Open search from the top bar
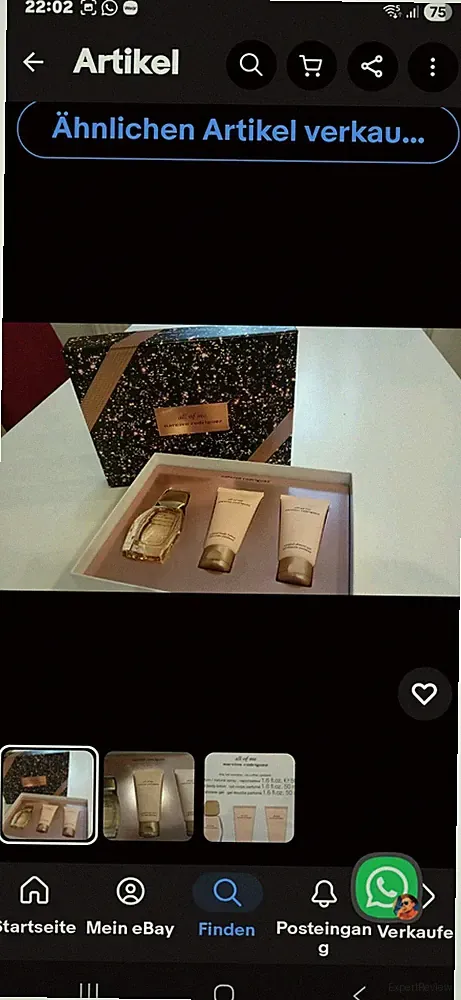Screen dimensions: 461x1000 point(251,66)
